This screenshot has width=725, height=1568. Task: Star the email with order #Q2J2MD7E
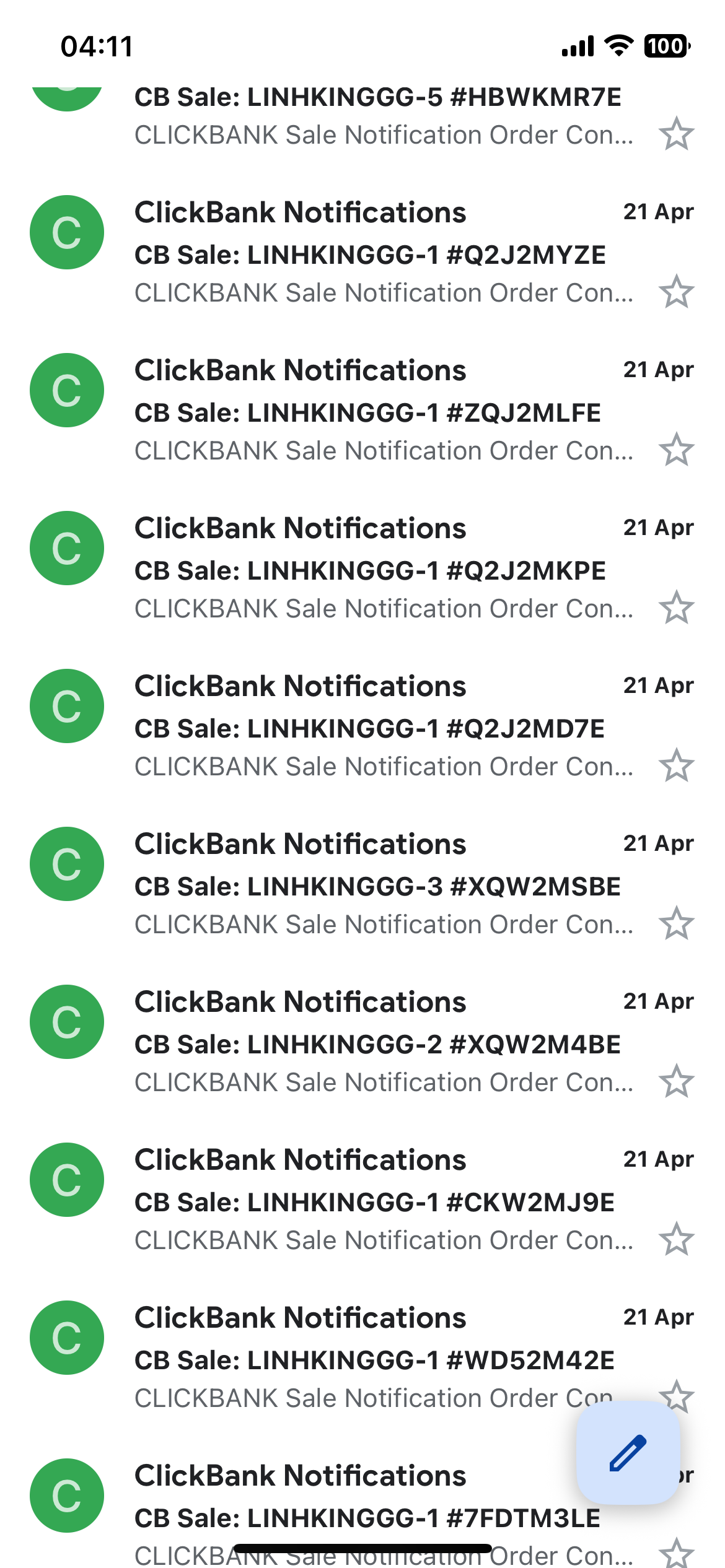tap(676, 766)
